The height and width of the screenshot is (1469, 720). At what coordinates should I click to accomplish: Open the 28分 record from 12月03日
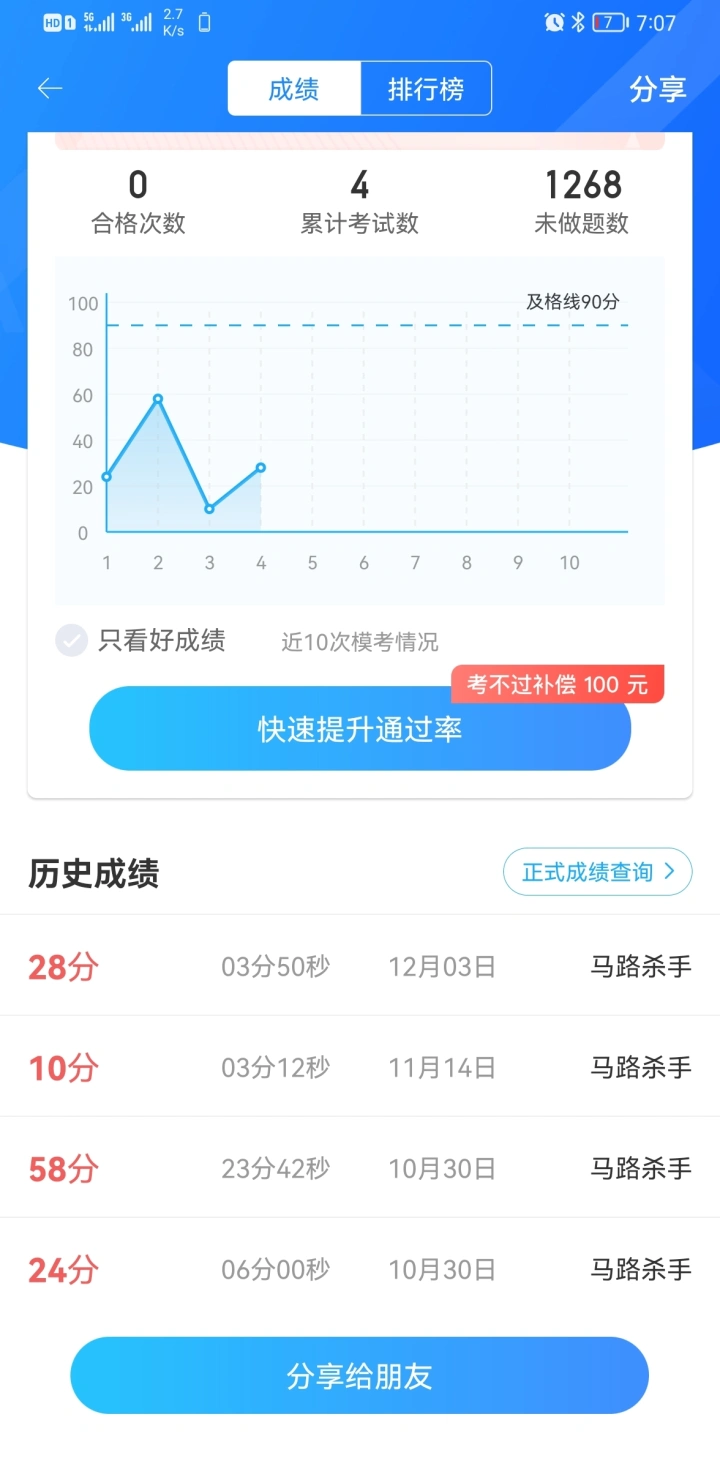360,966
